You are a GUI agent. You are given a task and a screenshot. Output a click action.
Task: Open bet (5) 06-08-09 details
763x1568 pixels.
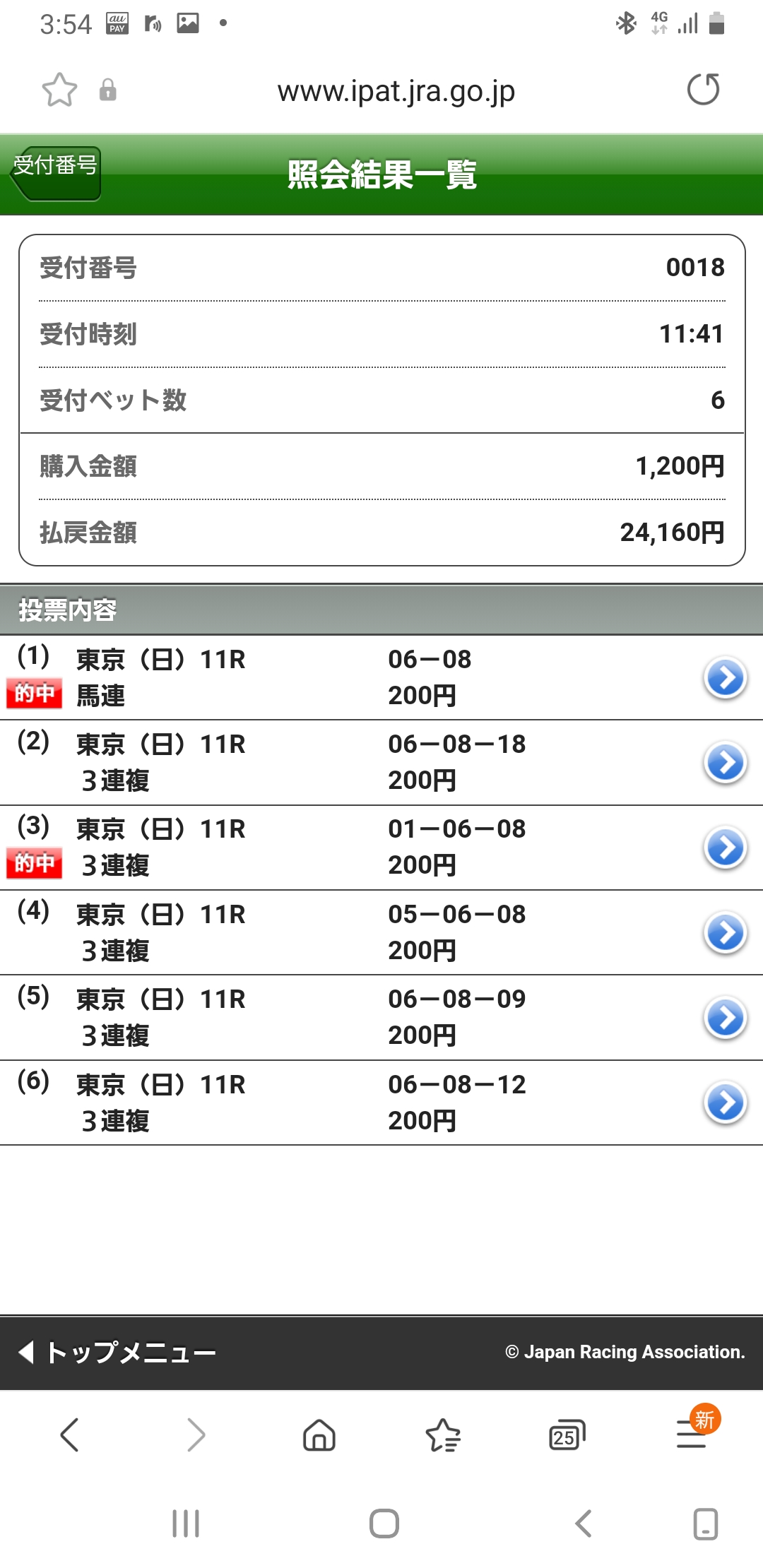[725, 1018]
